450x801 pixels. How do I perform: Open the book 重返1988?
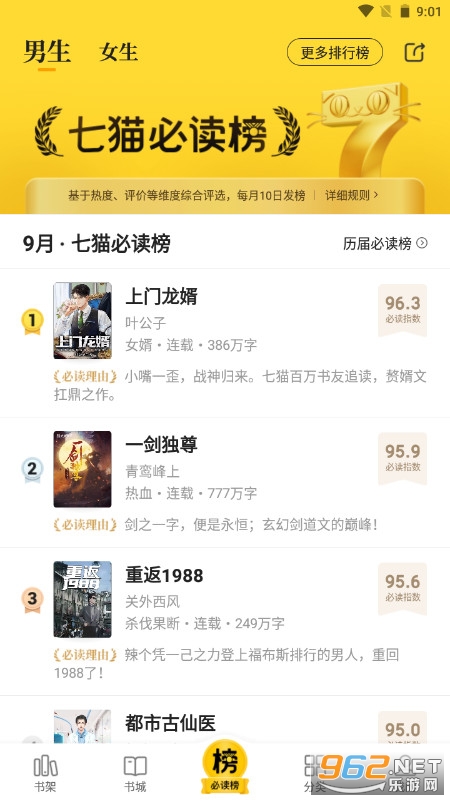click(x=225, y=622)
